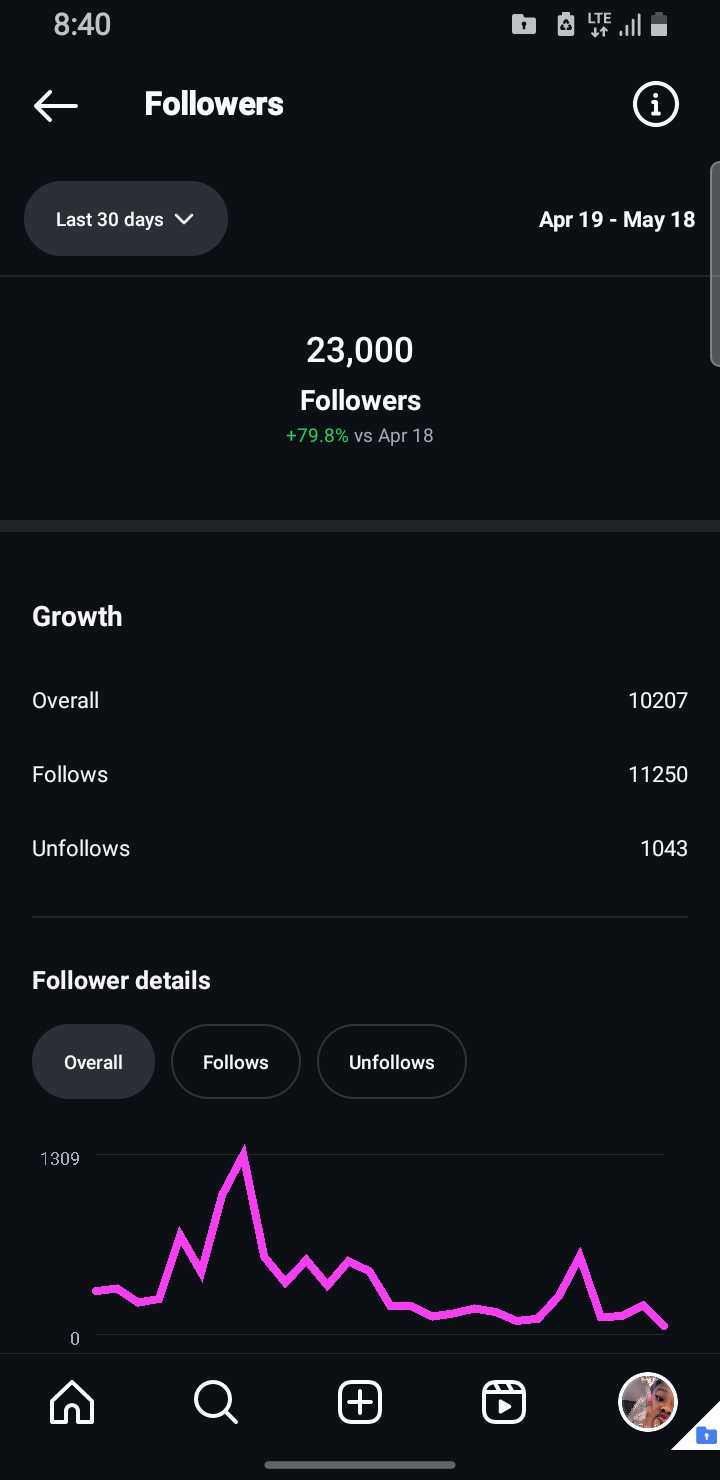The height and width of the screenshot is (1480, 720).
Task: Open the Search tab
Action: click(x=216, y=1402)
